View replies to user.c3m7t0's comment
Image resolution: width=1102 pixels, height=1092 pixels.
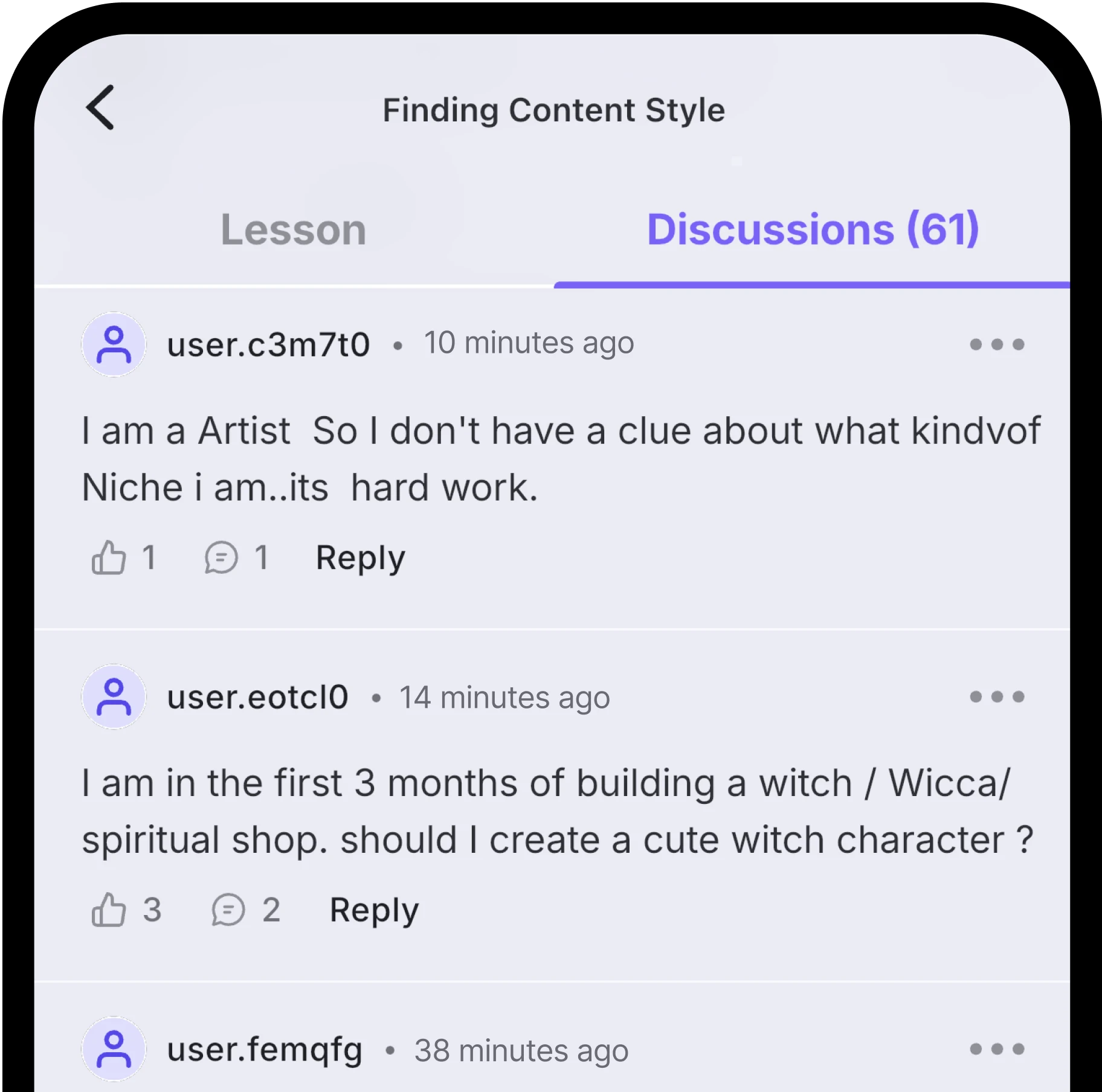(x=222, y=557)
